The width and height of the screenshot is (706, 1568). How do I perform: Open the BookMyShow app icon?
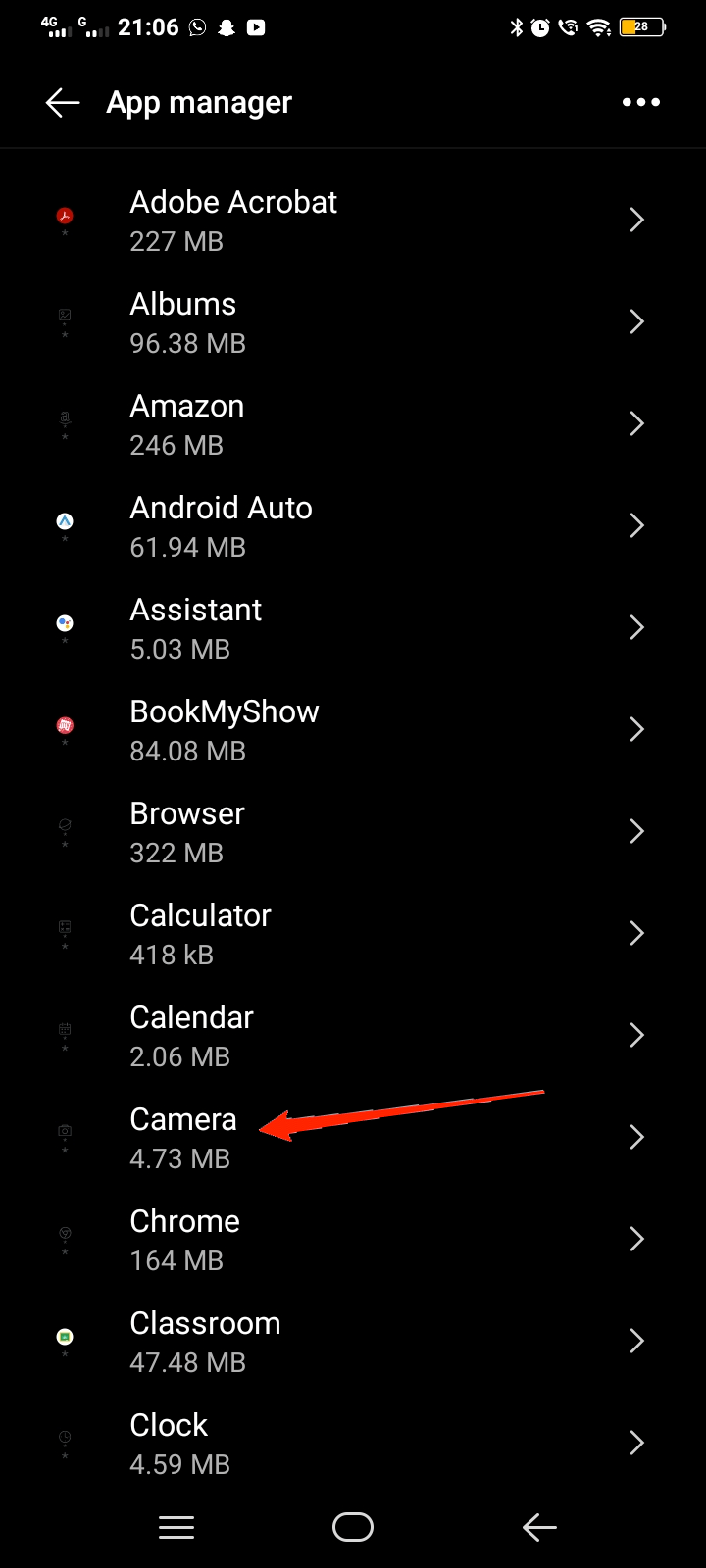click(x=65, y=725)
